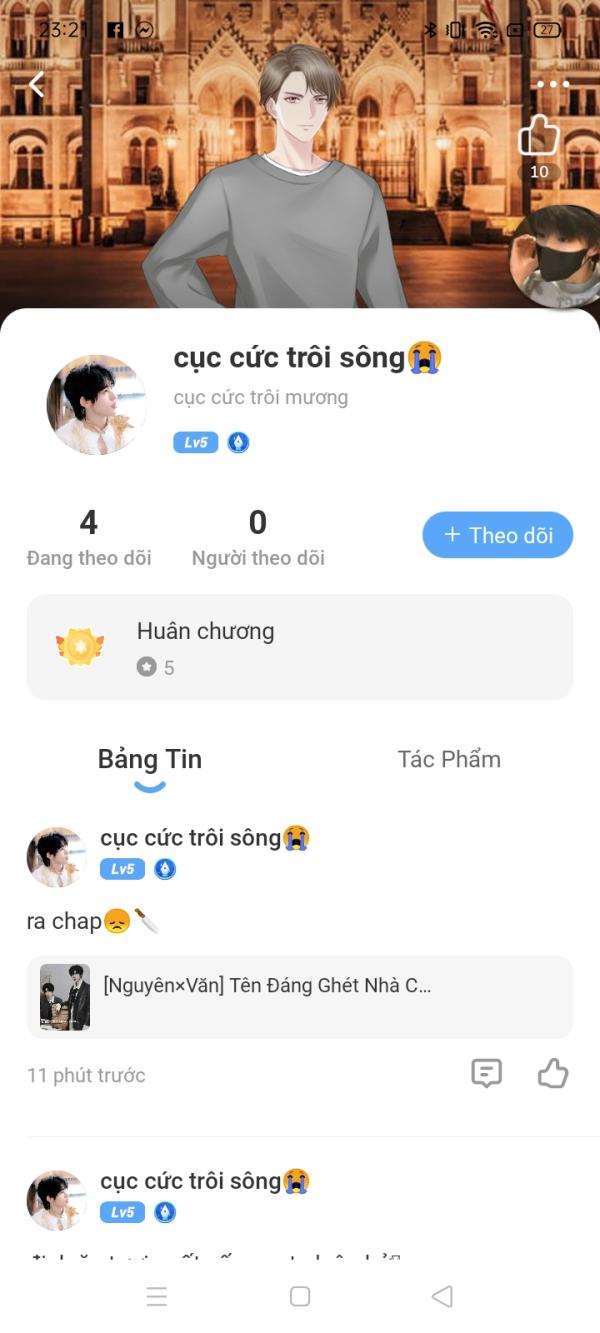View the large profile avatar picture

[96, 405]
